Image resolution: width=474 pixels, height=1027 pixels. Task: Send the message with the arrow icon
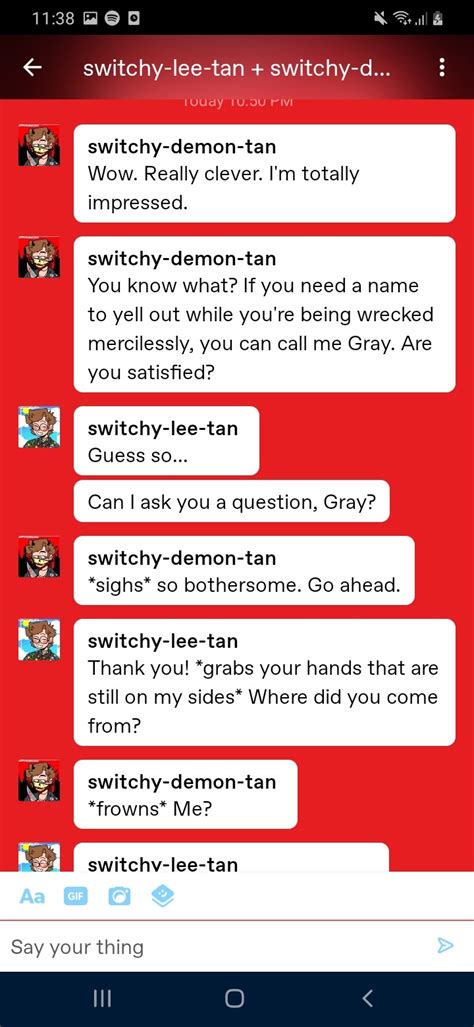point(445,945)
